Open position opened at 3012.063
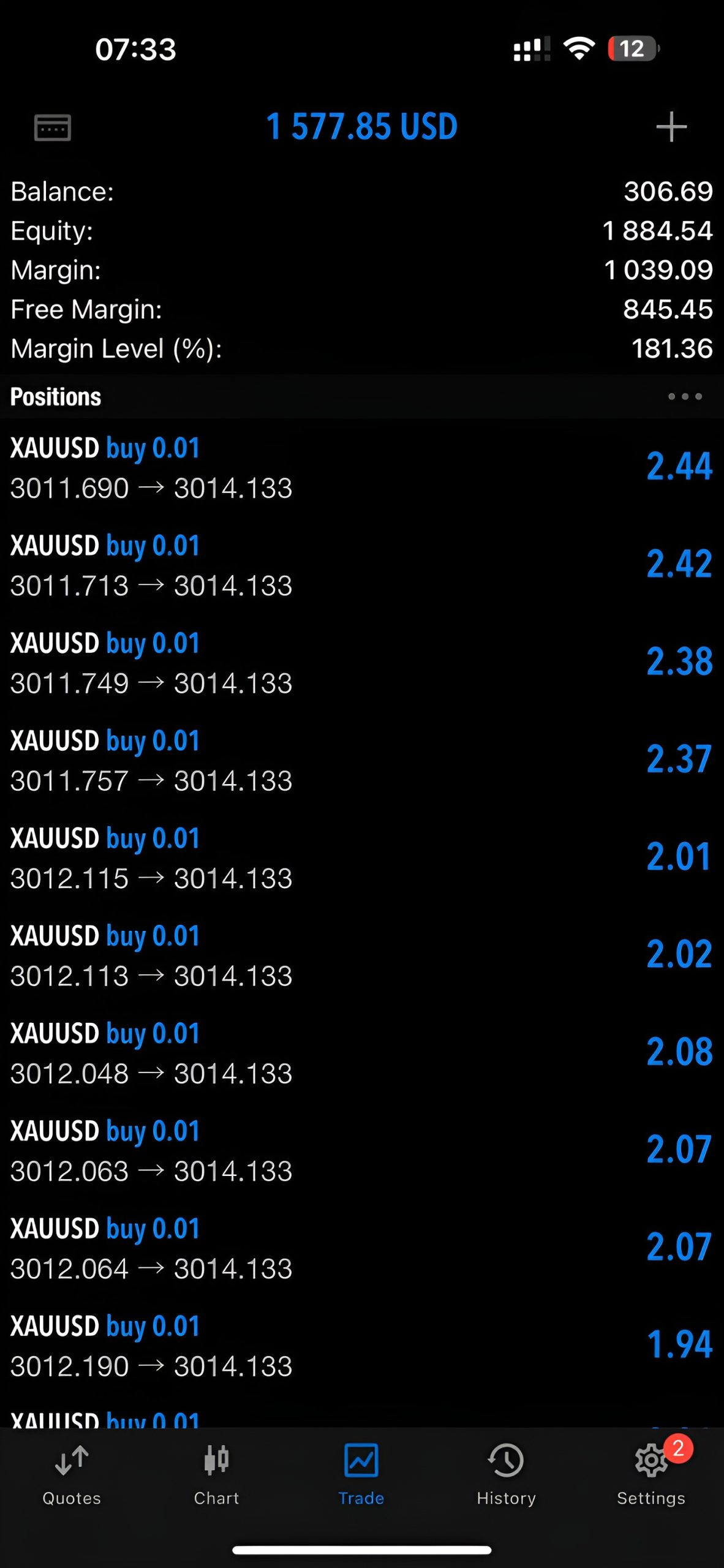This screenshot has height=1568, width=724. point(361,1150)
